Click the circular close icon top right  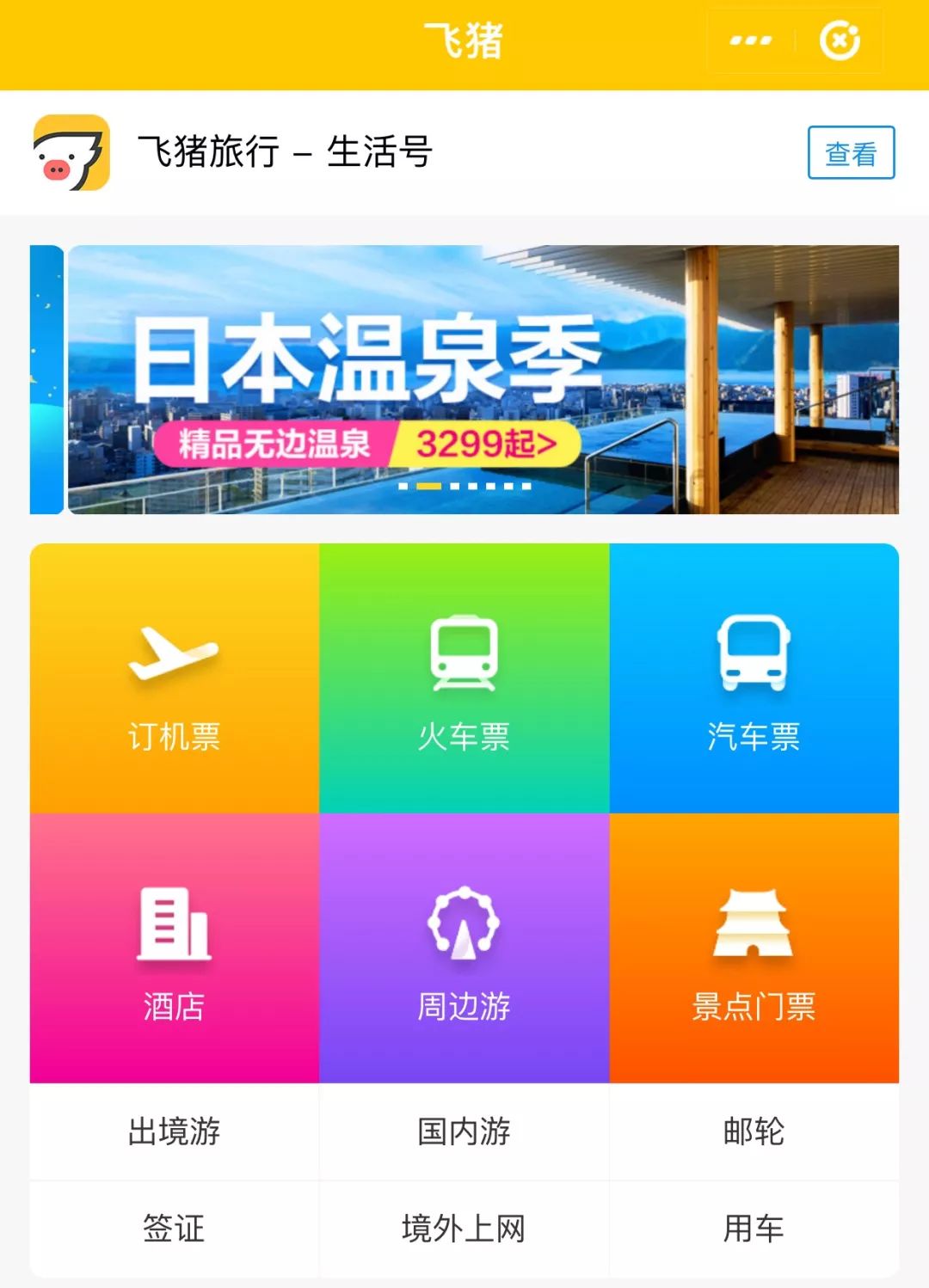point(840,40)
